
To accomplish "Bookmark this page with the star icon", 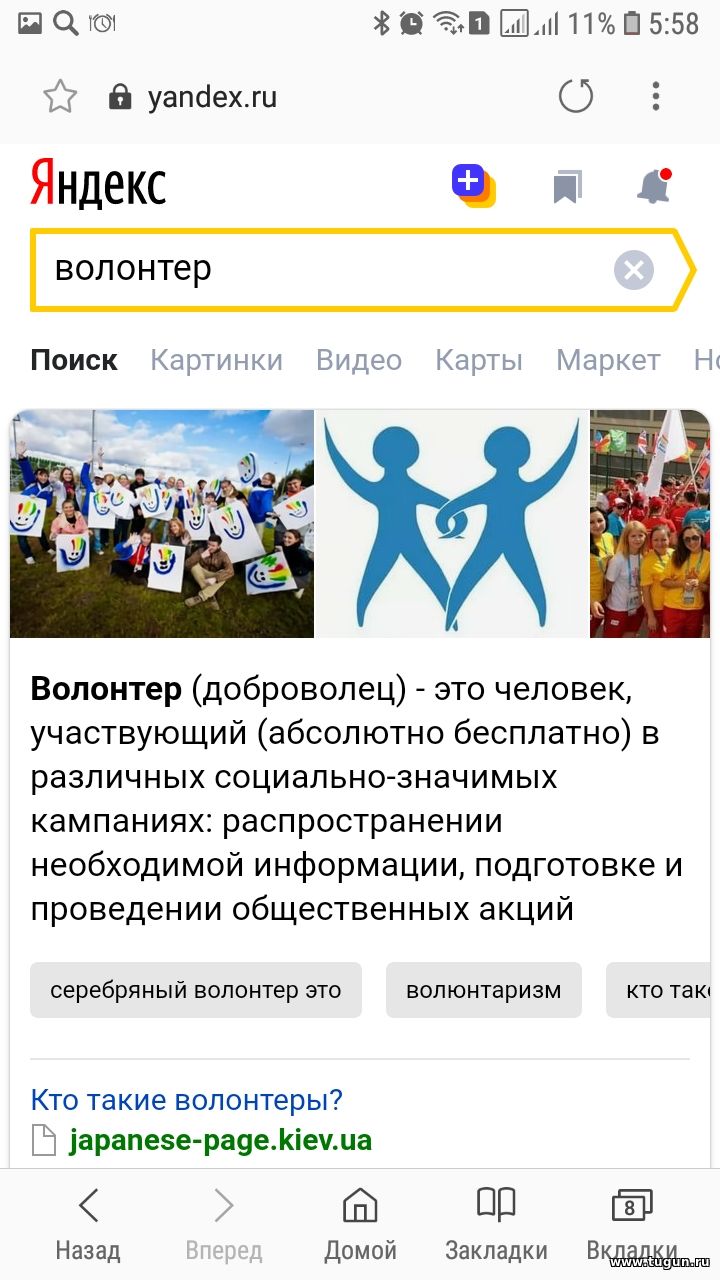I will 60,97.
